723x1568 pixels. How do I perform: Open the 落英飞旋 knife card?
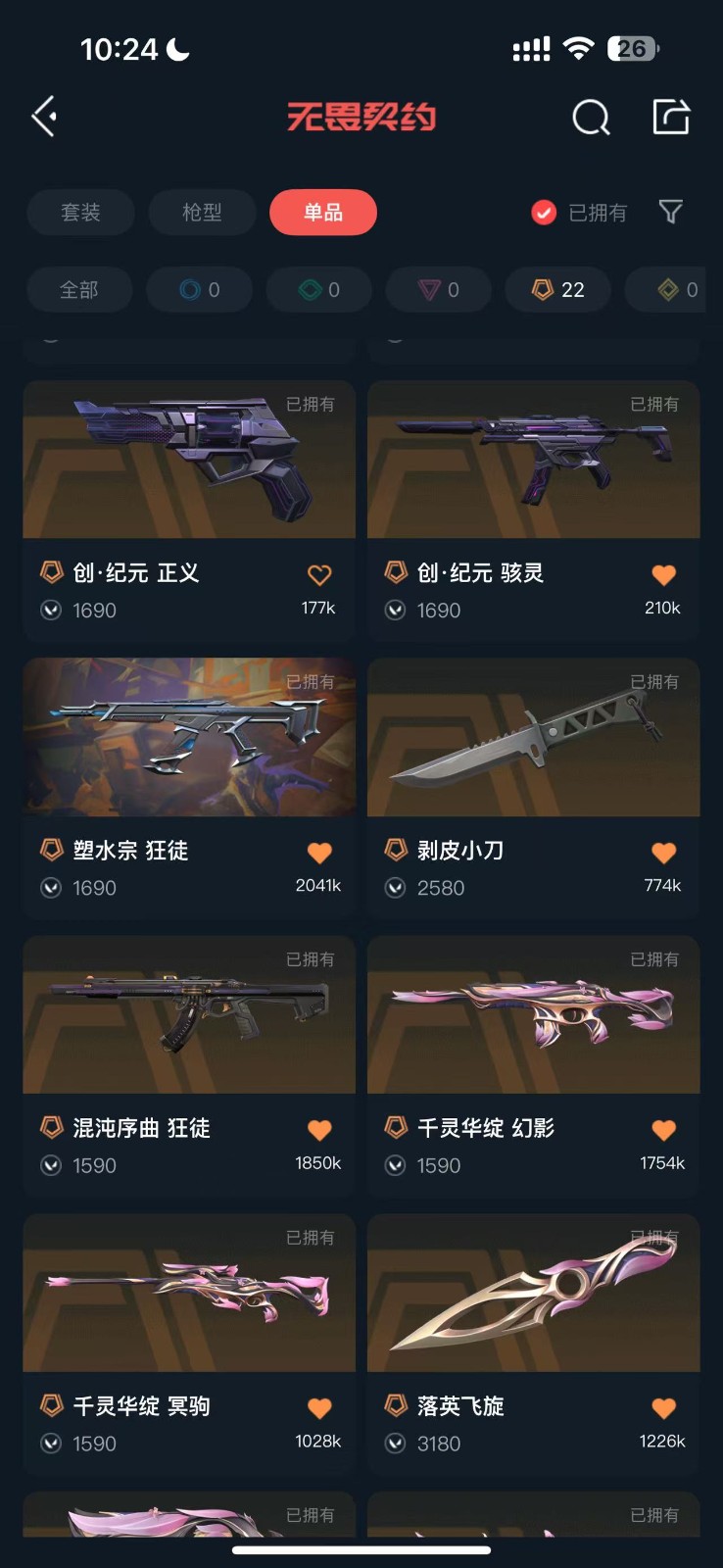click(x=534, y=1344)
